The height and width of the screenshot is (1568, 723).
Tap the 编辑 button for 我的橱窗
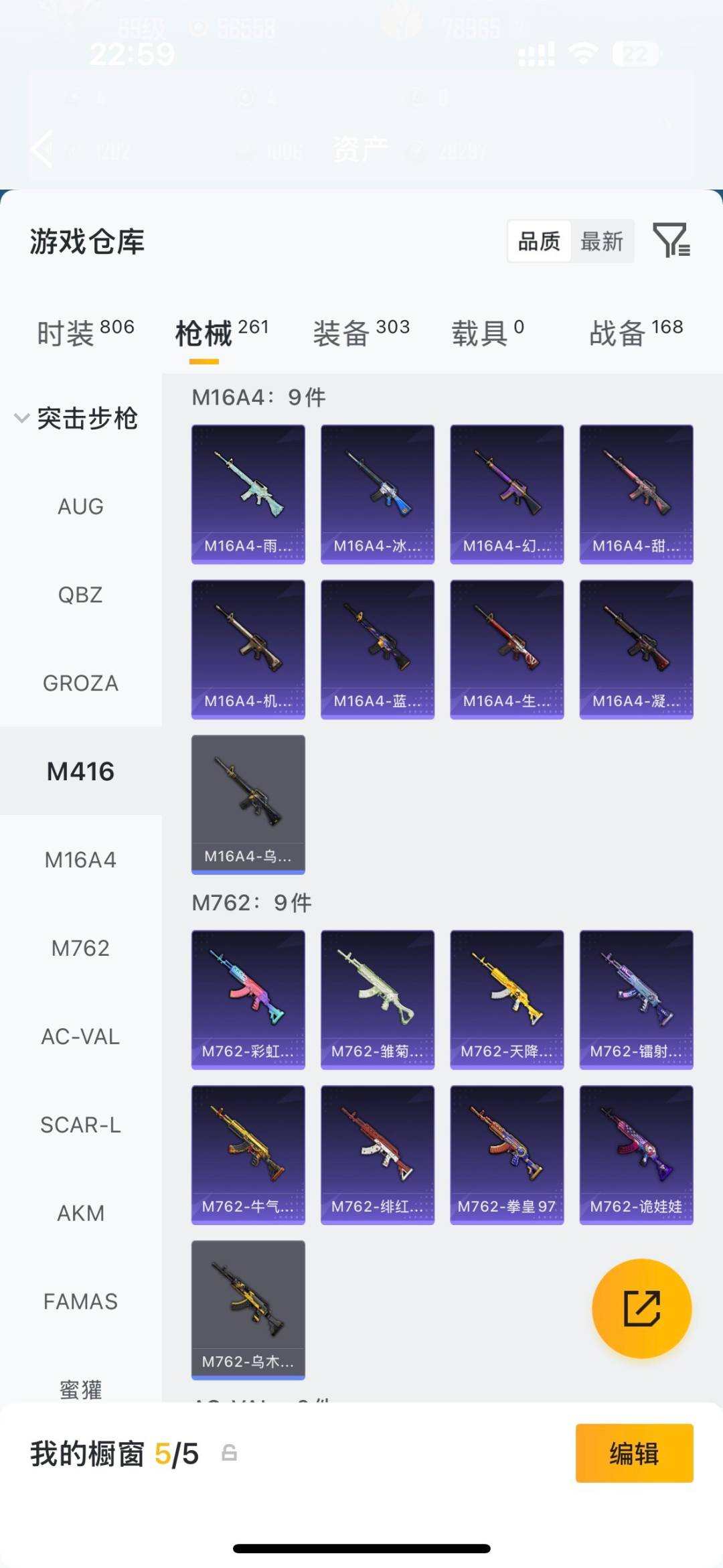pos(634,1453)
